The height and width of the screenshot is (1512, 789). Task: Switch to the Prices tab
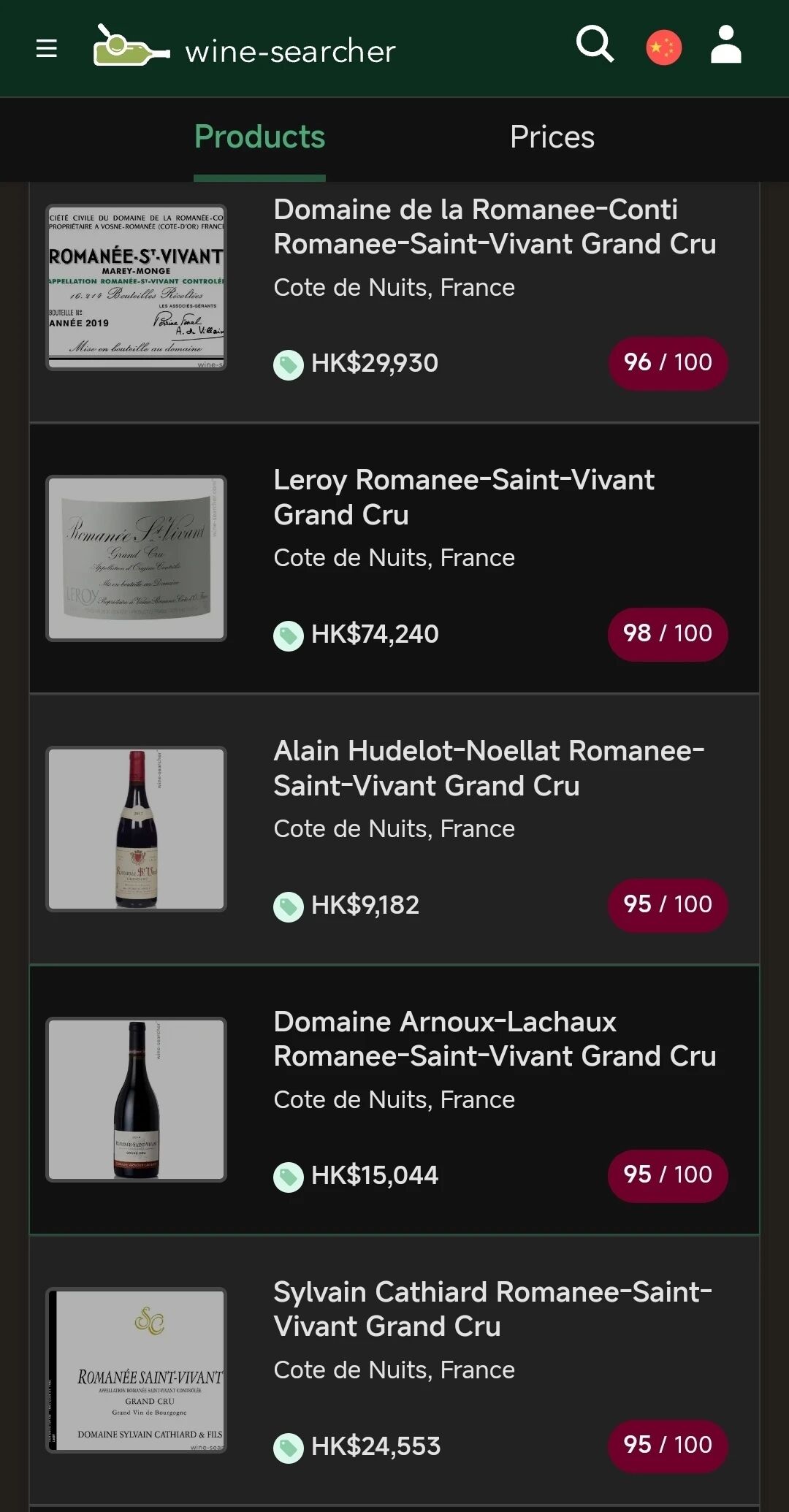point(552,137)
